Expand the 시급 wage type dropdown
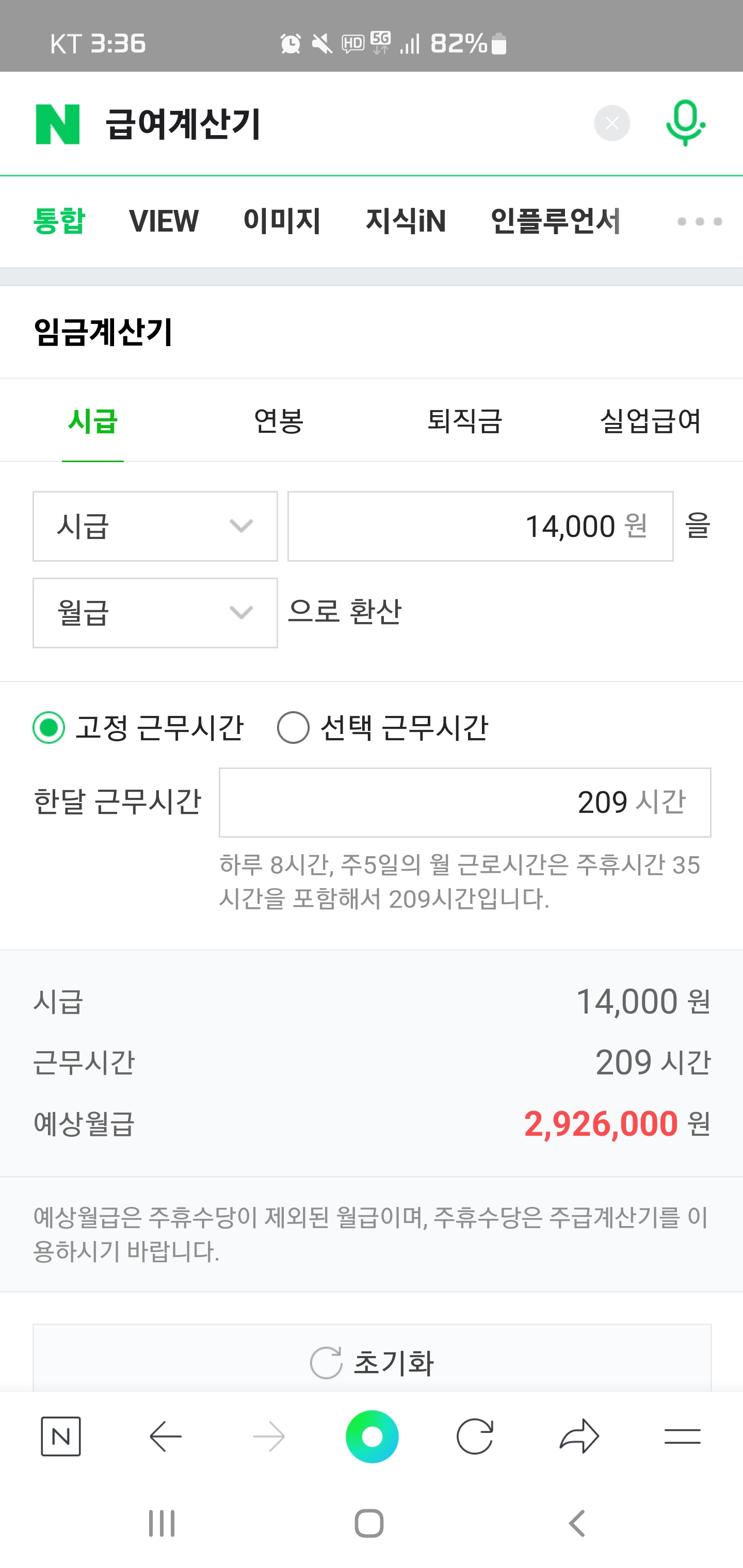 [x=155, y=527]
